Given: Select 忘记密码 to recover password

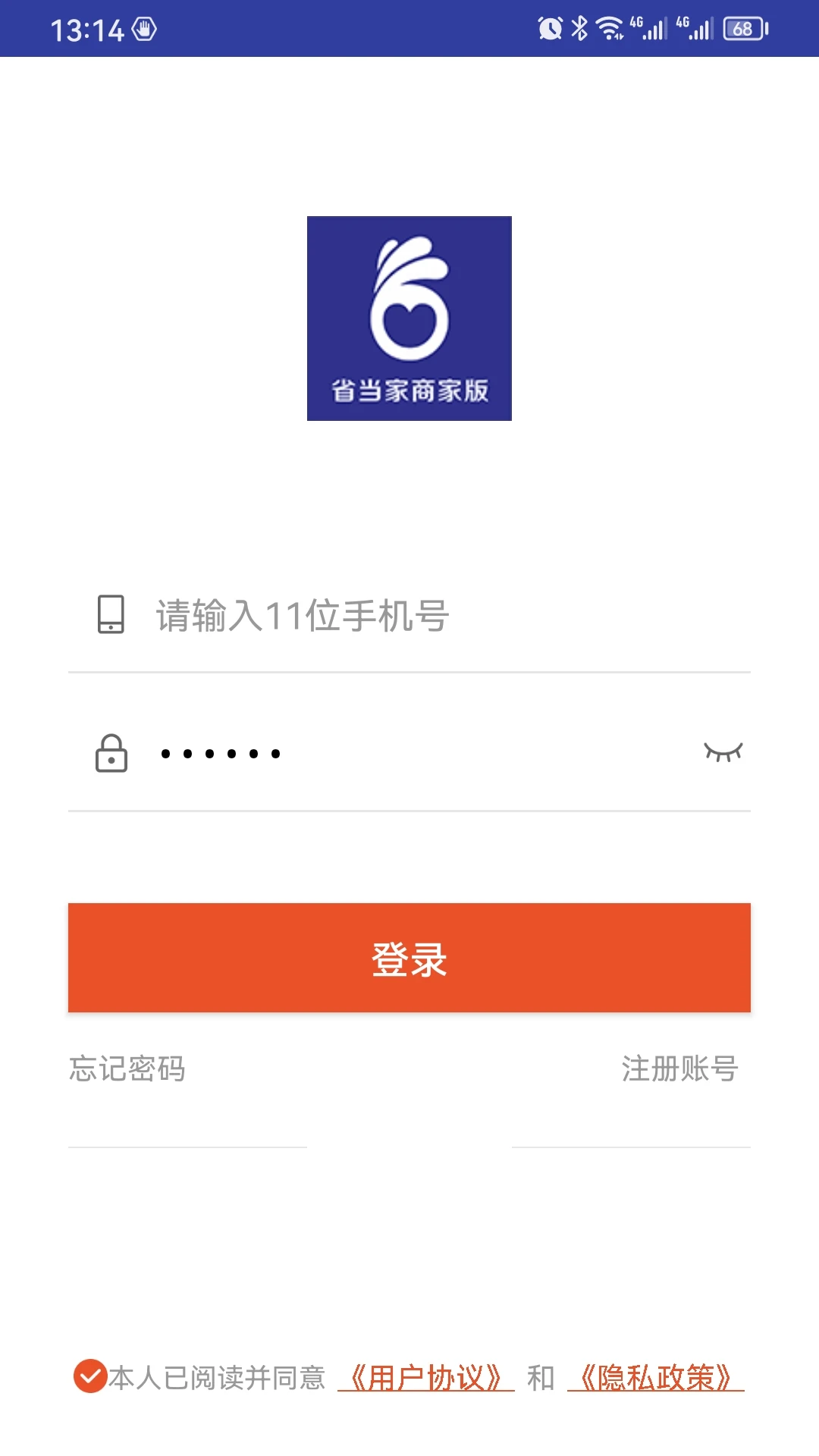Looking at the screenshot, I should click(127, 1071).
